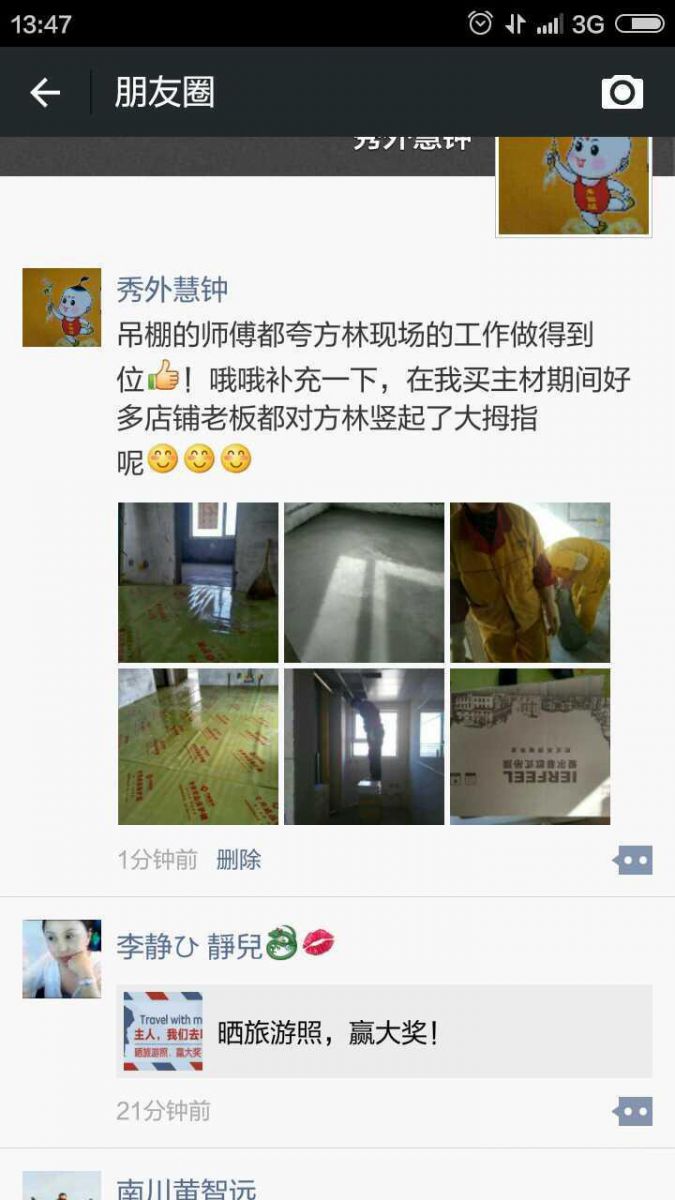Delete the post via 删除
The image size is (675, 1200).
point(239,859)
